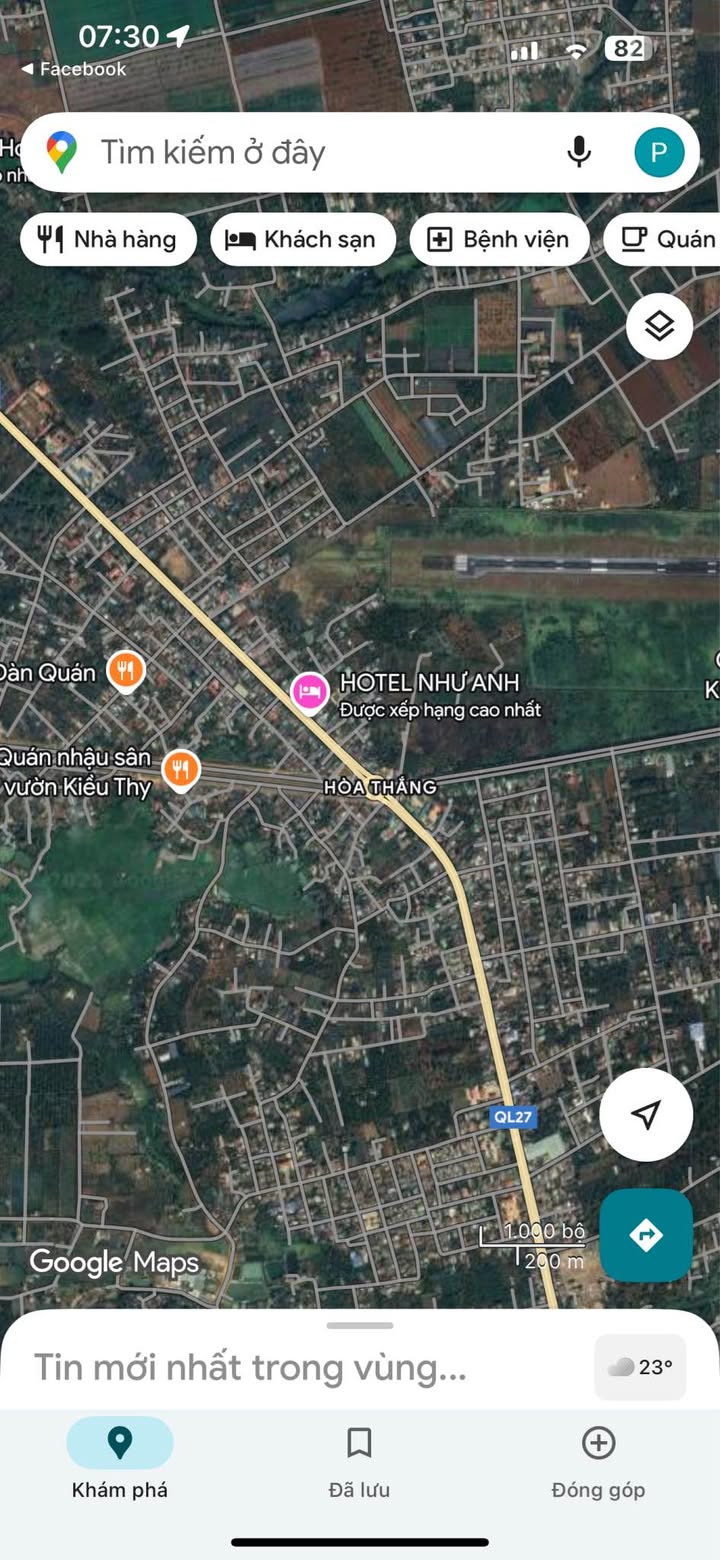
Task: Open HOTEL NHƯ ANH map pin
Action: point(310,691)
